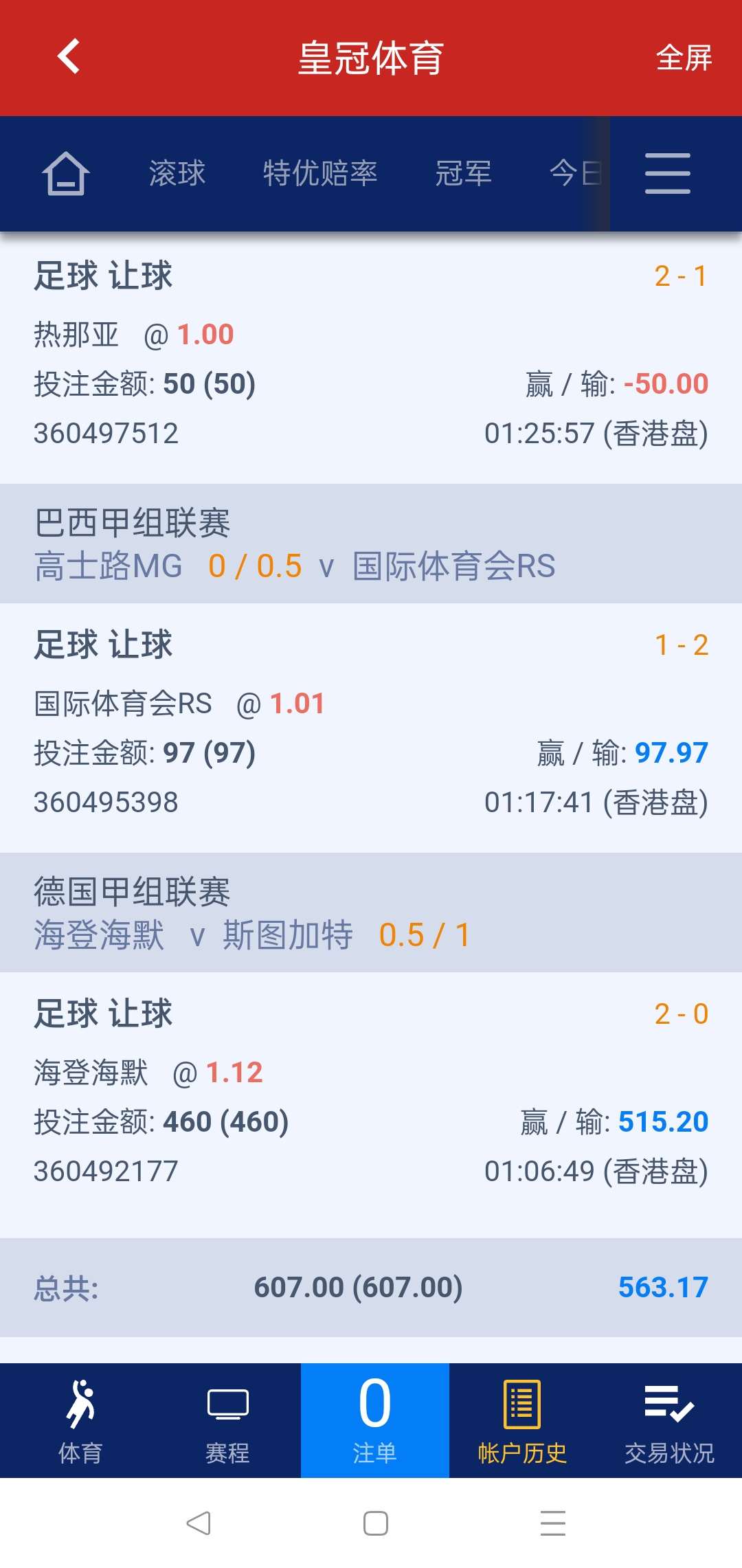Open the home icon in the navigation bar
The height and width of the screenshot is (1568, 742).
tap(66, 174)
